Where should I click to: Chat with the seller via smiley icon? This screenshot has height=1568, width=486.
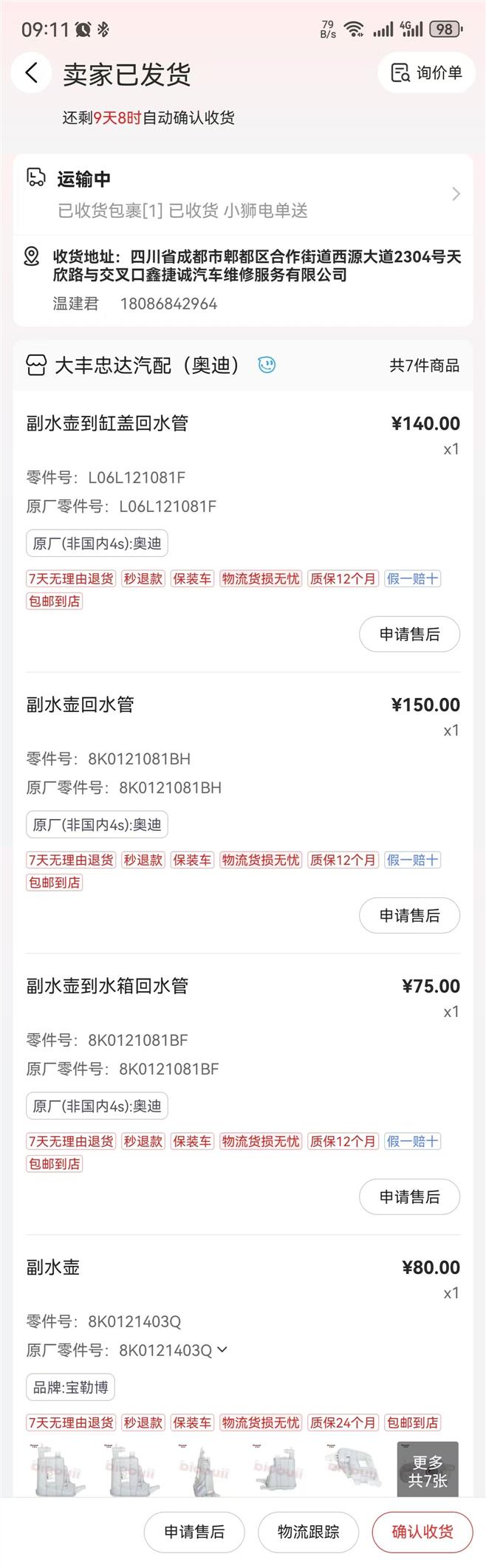tap(267, 364)
